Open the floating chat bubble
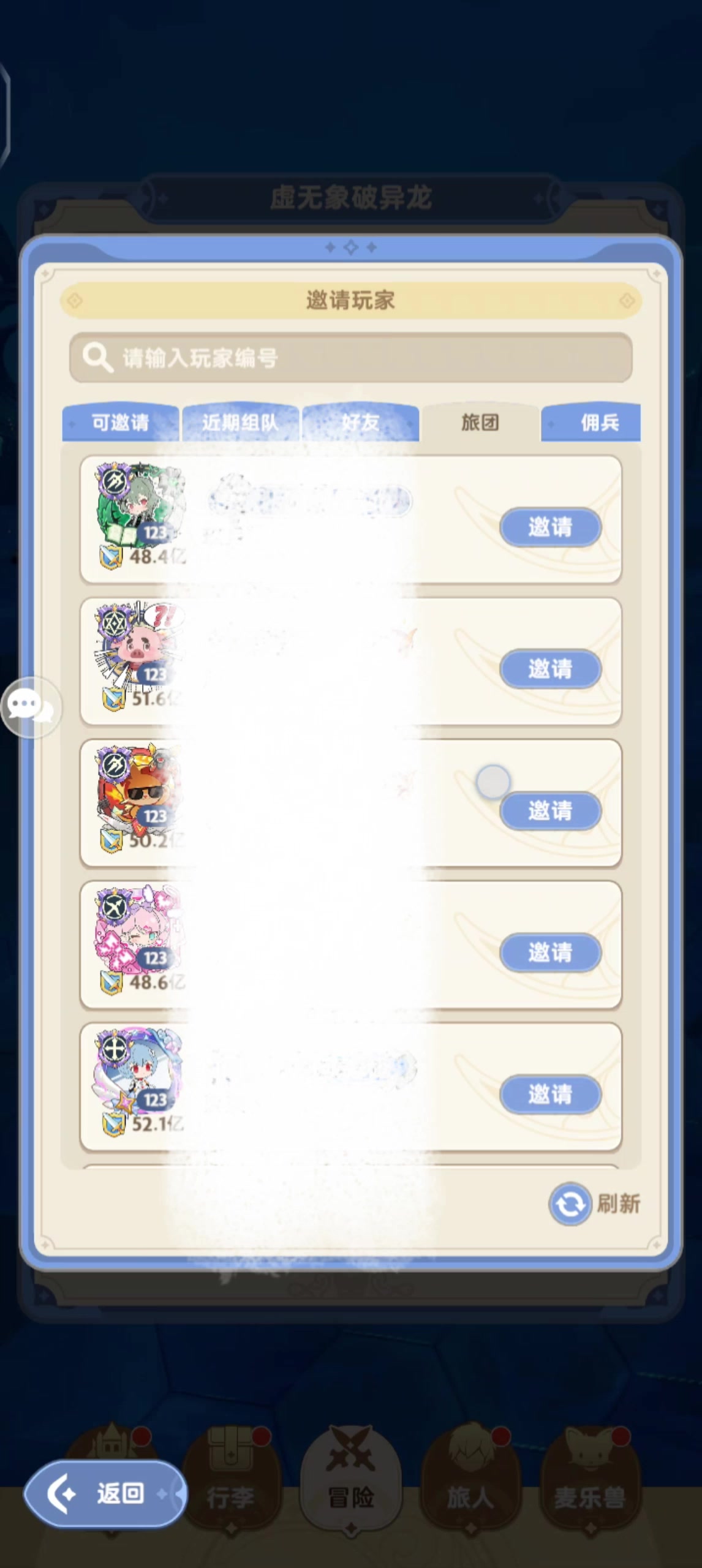The image size is (702, 1568). [29, 707]
